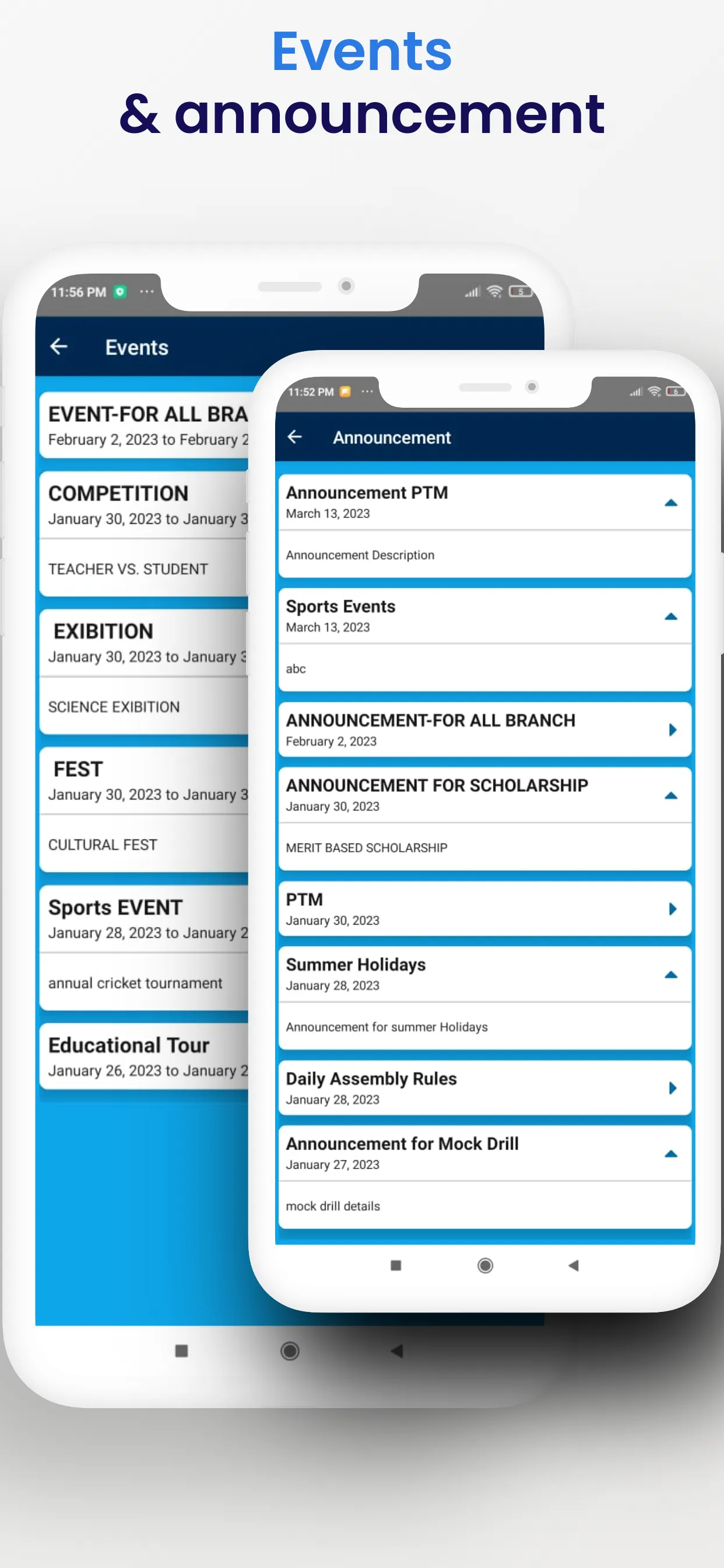Screen dimensions: 724x1568
Task: Tap the notification icon next to 11:52 PM
Action: pyautogui.click(x=345, y=391)
